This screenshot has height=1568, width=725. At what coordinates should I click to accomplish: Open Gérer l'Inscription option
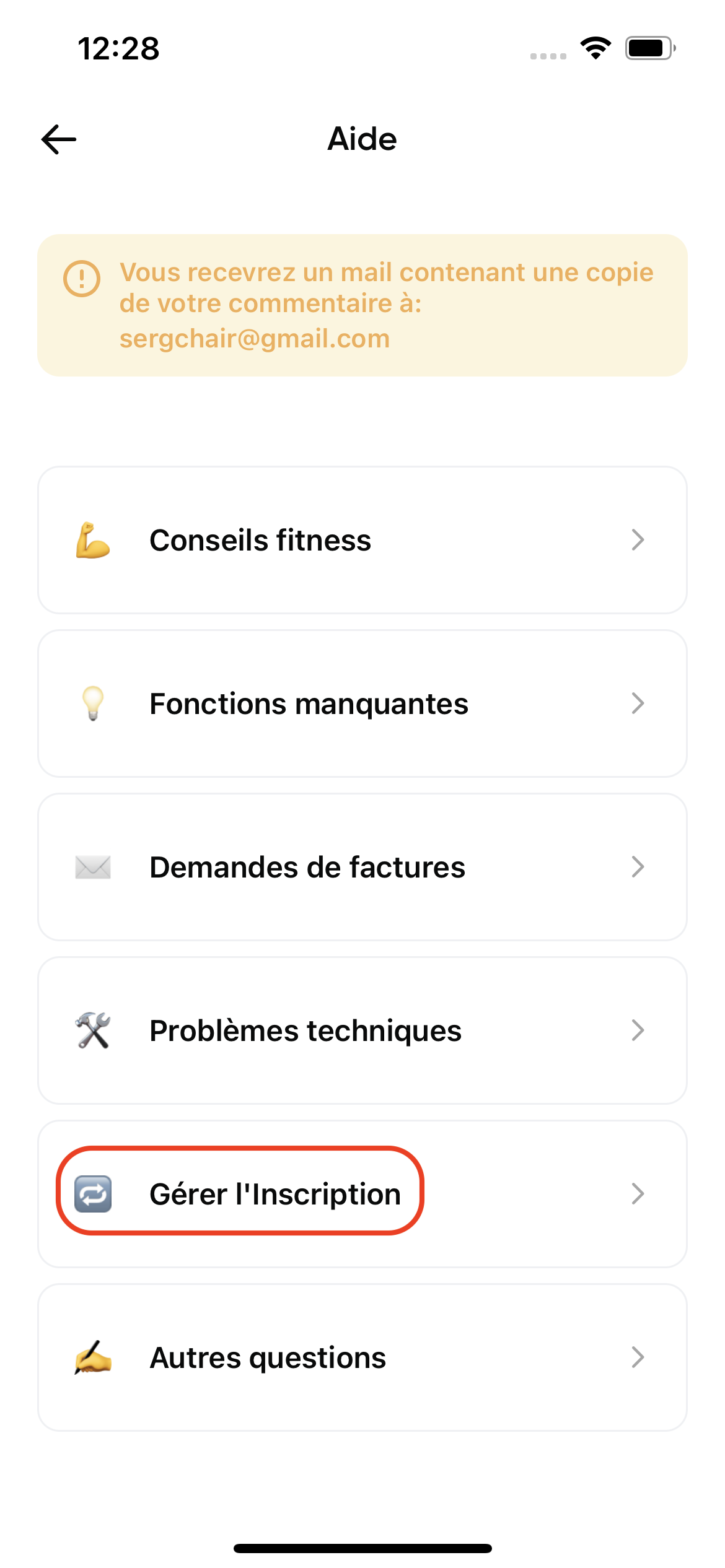(x=362, y=1194)
